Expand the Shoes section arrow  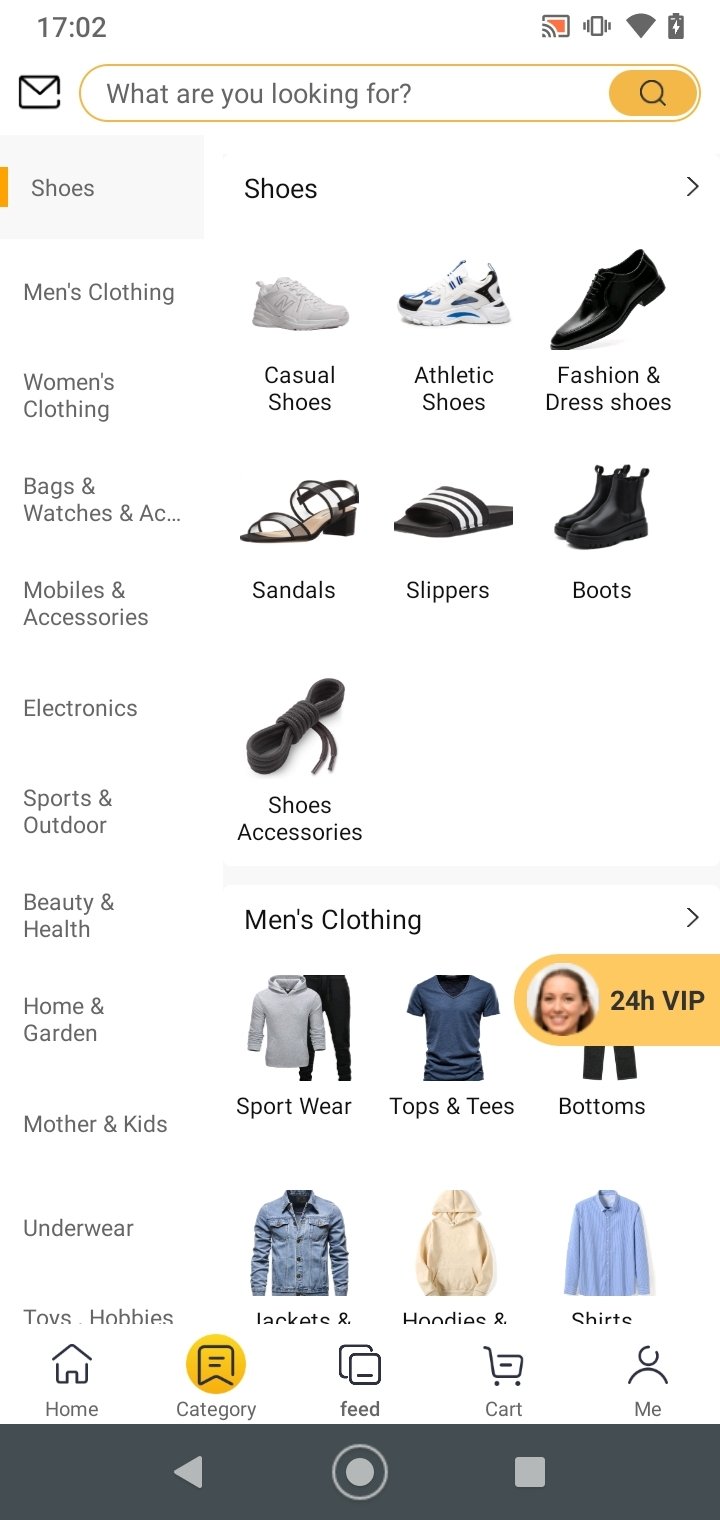(692, 187)
